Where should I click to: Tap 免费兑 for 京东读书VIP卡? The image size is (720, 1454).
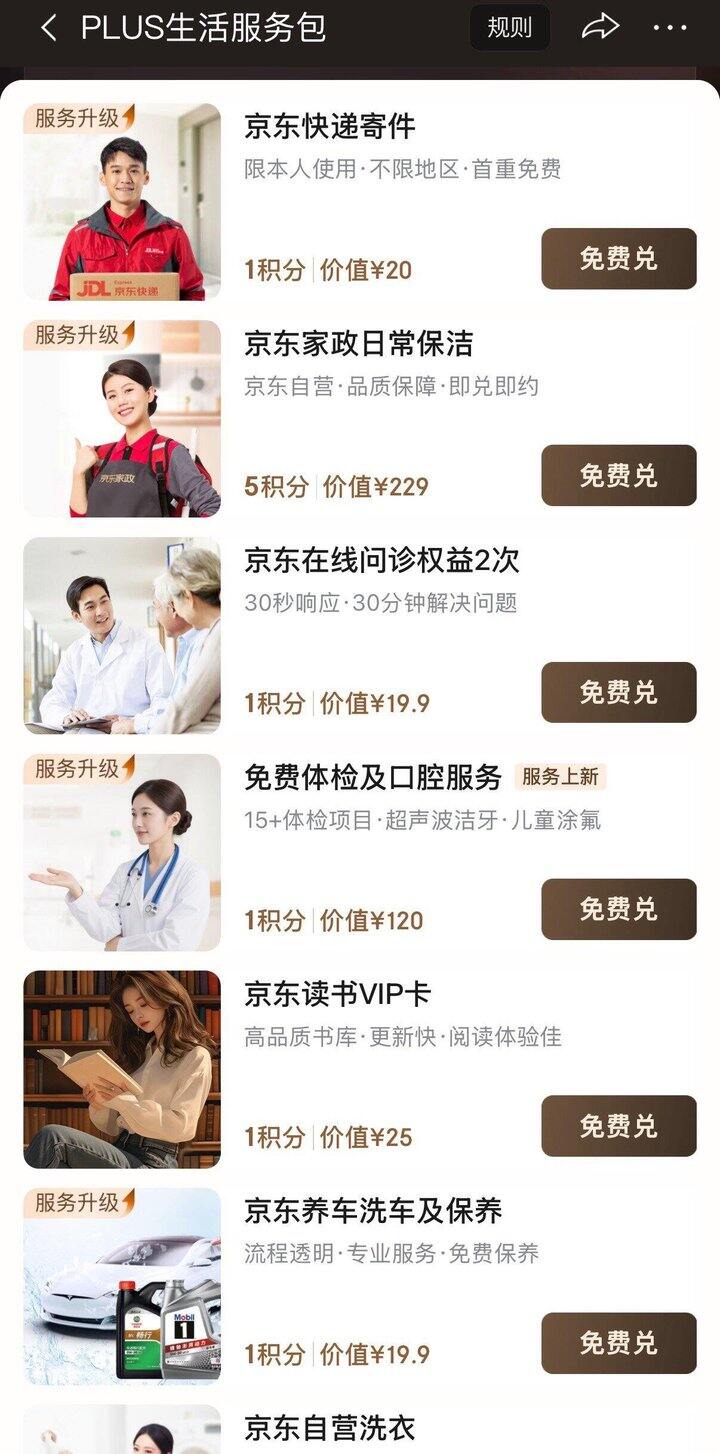(x=618, y=1126)
